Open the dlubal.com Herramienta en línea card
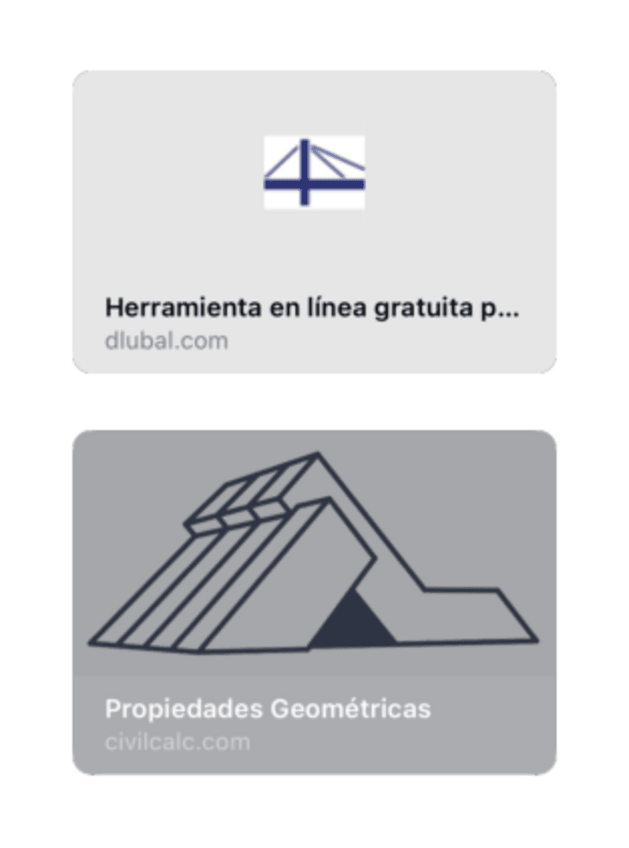This screenshot has height=848, width=629. [x=314, y=222]
